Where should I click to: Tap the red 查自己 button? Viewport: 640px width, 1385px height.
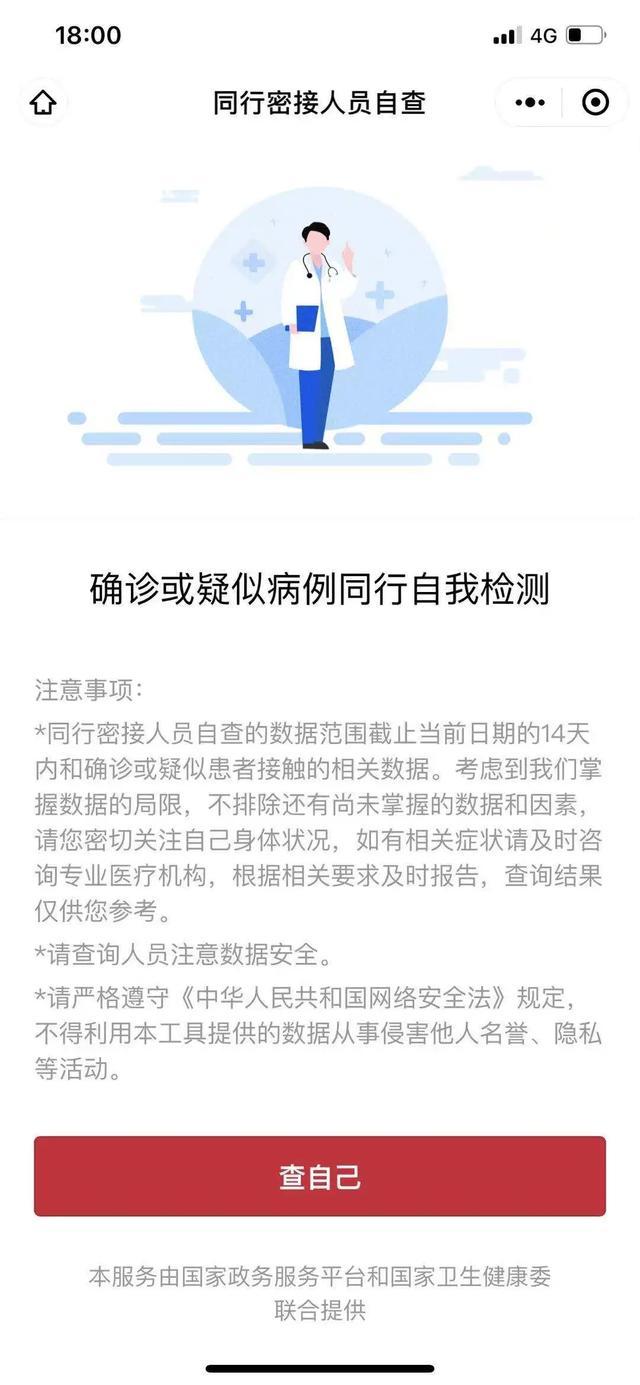pos(319,1176)
